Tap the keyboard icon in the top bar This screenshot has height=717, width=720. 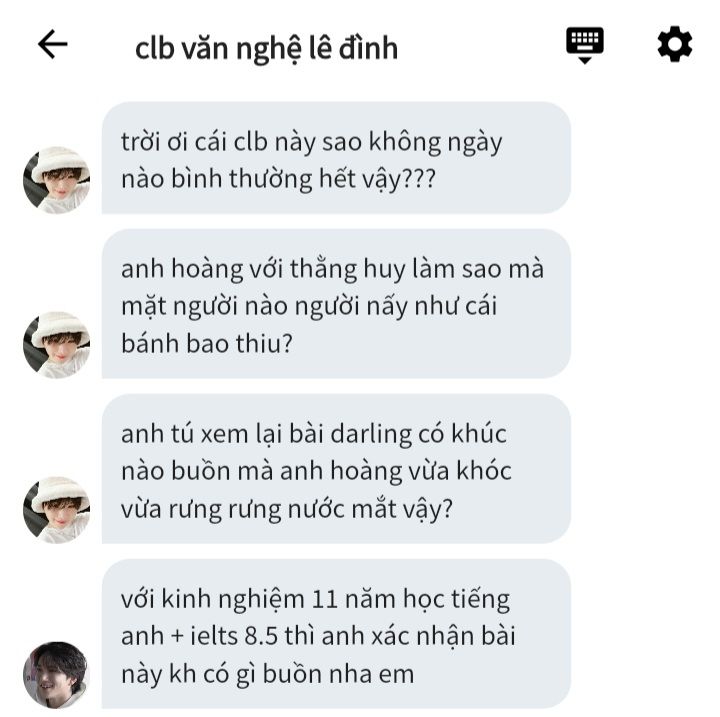click(585, 44)
